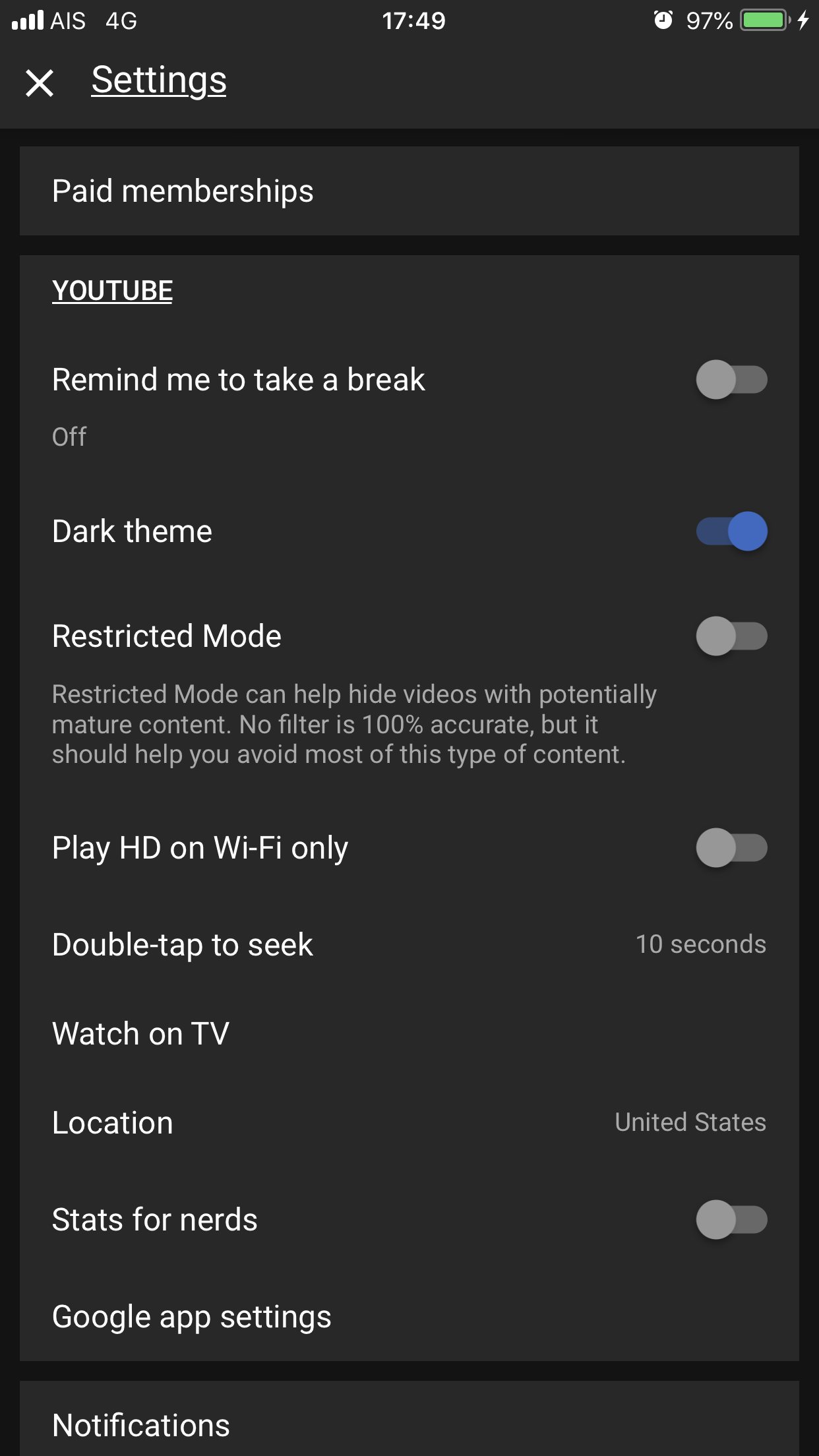This screenshot has width=819, height=1456.
Task: Toggle the Remind me to take a break switch
Action: click(x=732, y=380)
